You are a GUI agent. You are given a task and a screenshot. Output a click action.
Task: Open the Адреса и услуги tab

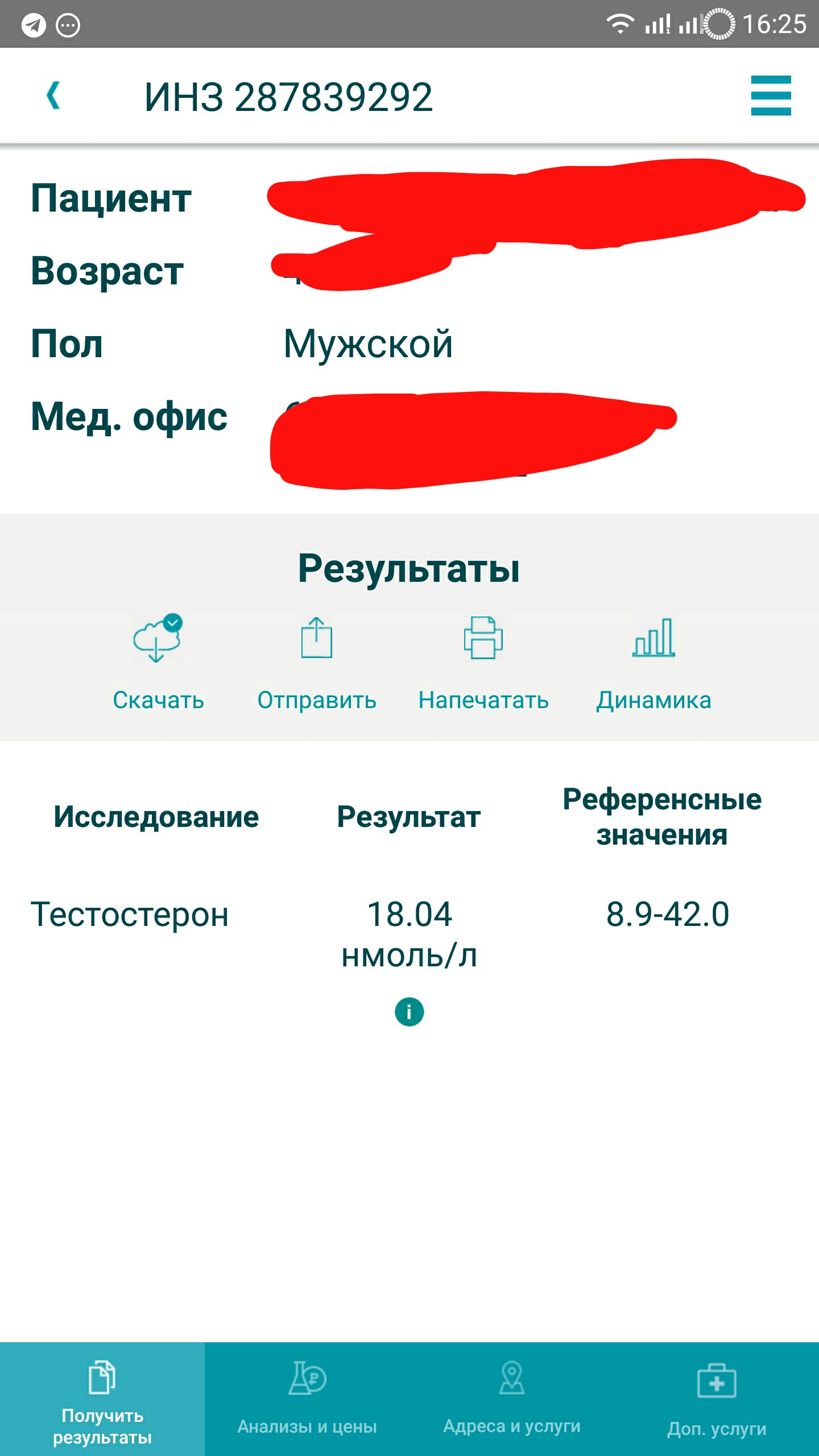(512, 1399)
